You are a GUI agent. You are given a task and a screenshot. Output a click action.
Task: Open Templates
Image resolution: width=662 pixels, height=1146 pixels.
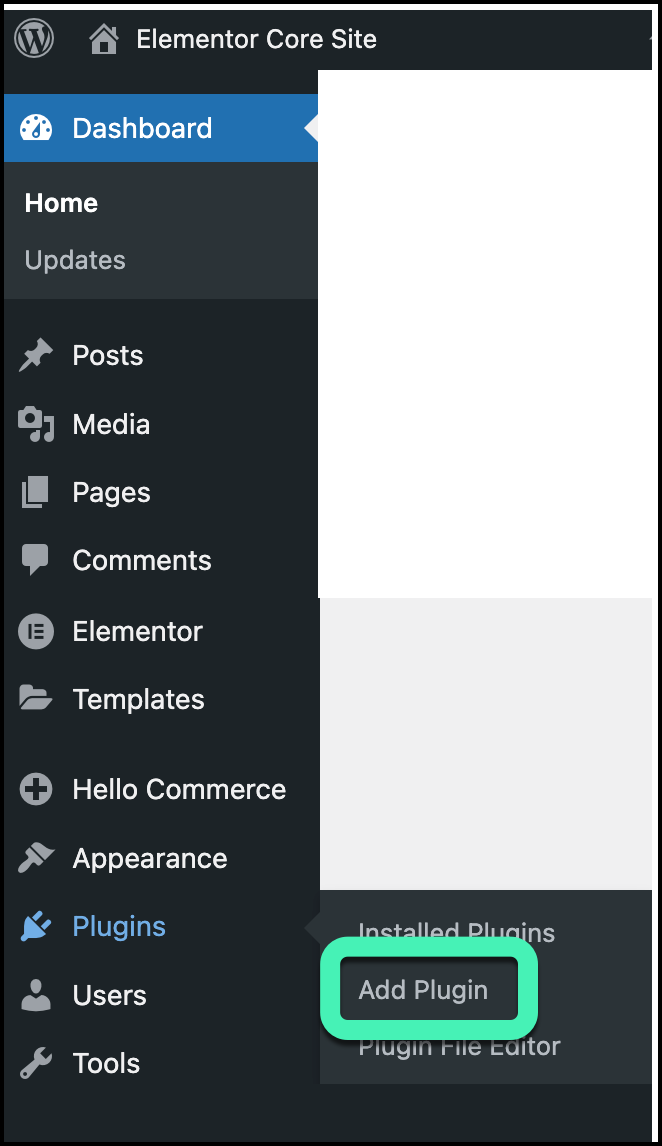pyautogui.click(x=138, y=699)
